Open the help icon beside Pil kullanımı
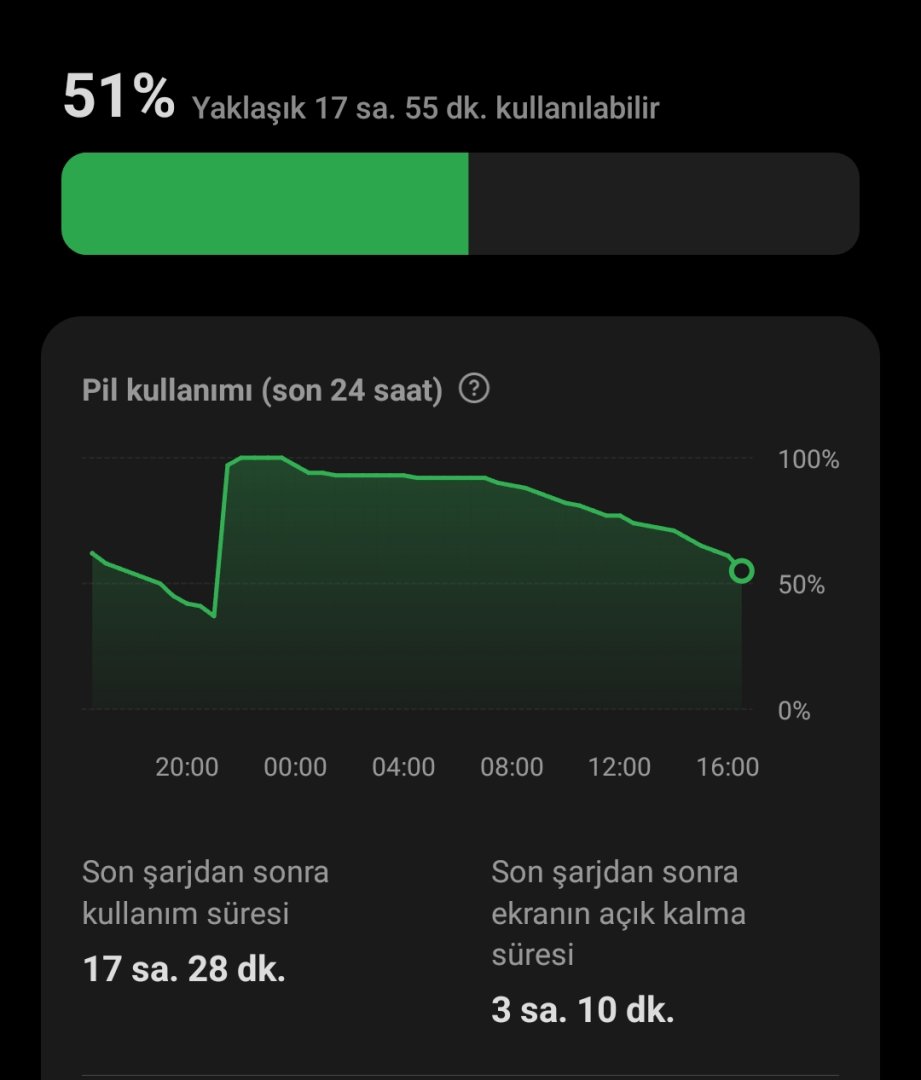This screenshot has height=1080, width=921. (x=474, y=389)
